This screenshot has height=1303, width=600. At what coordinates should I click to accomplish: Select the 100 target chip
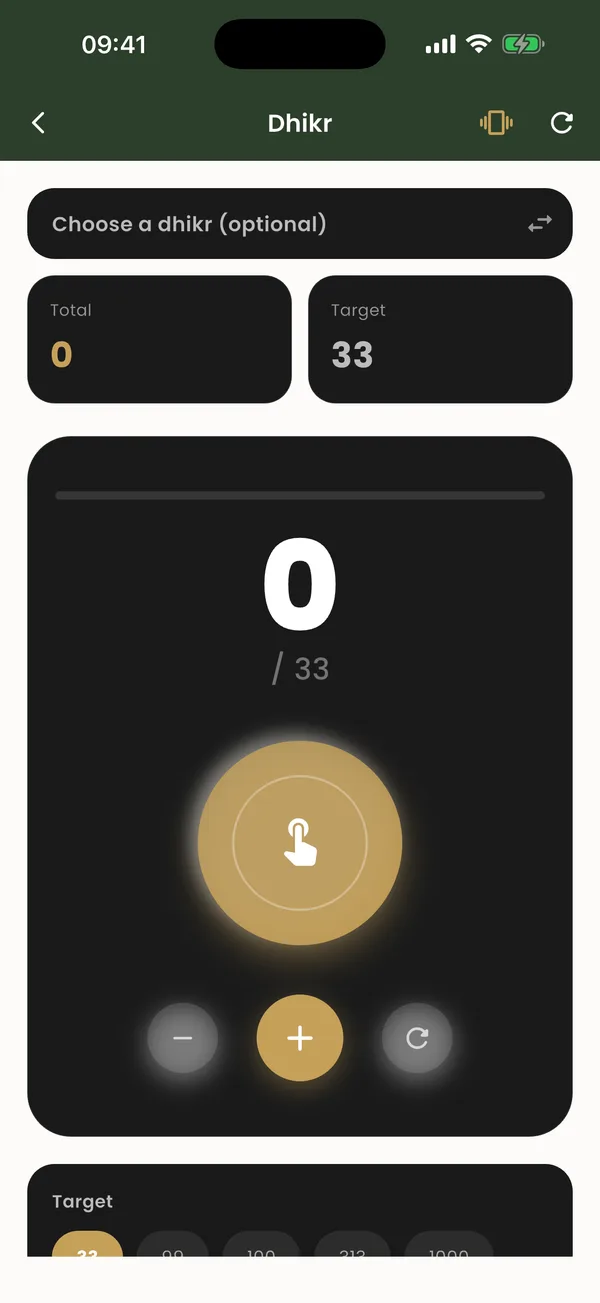pos(261,1245)
